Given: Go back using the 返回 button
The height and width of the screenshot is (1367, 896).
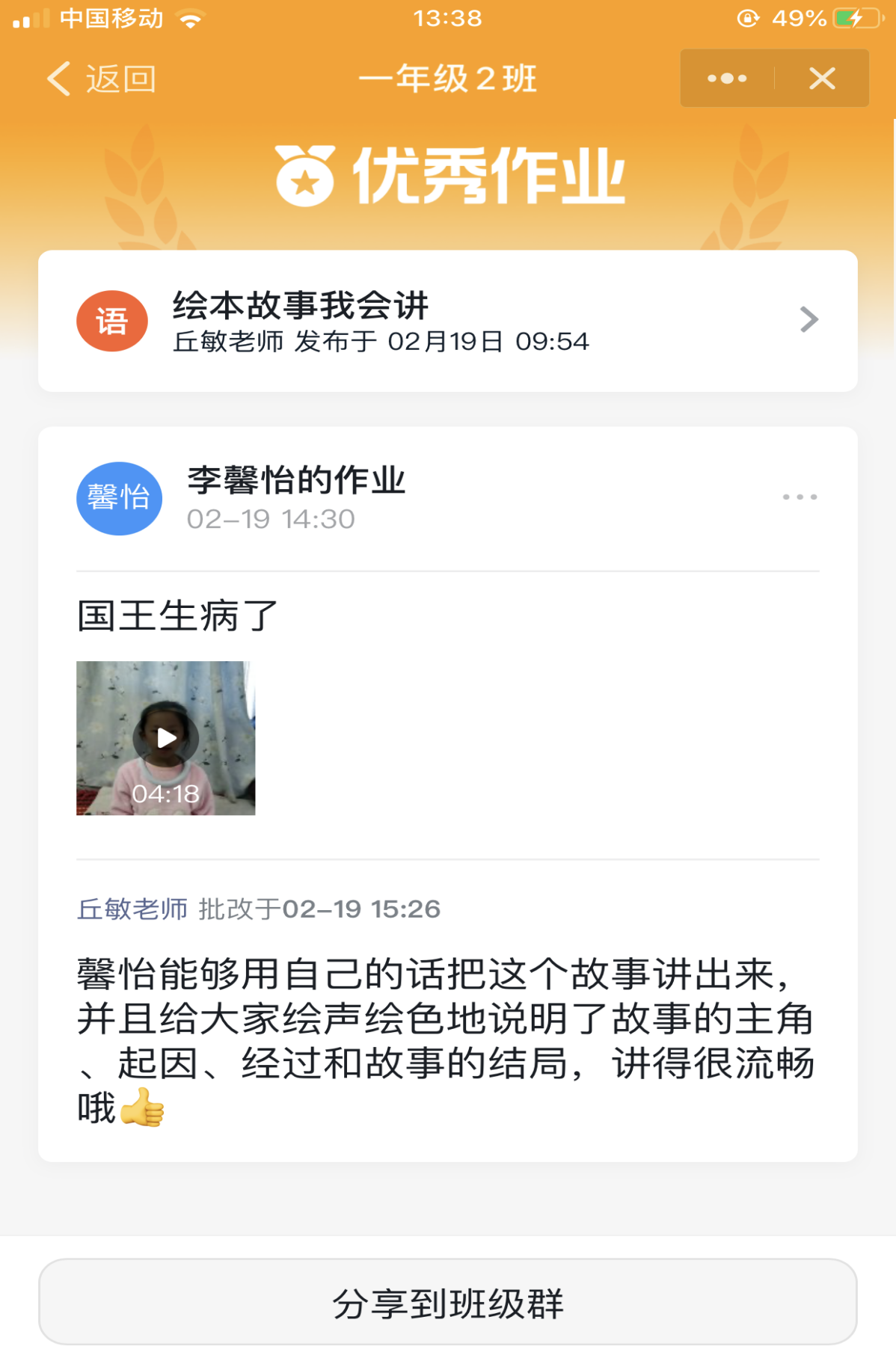Looking at the screenshot, I should [x=101, y=79].
